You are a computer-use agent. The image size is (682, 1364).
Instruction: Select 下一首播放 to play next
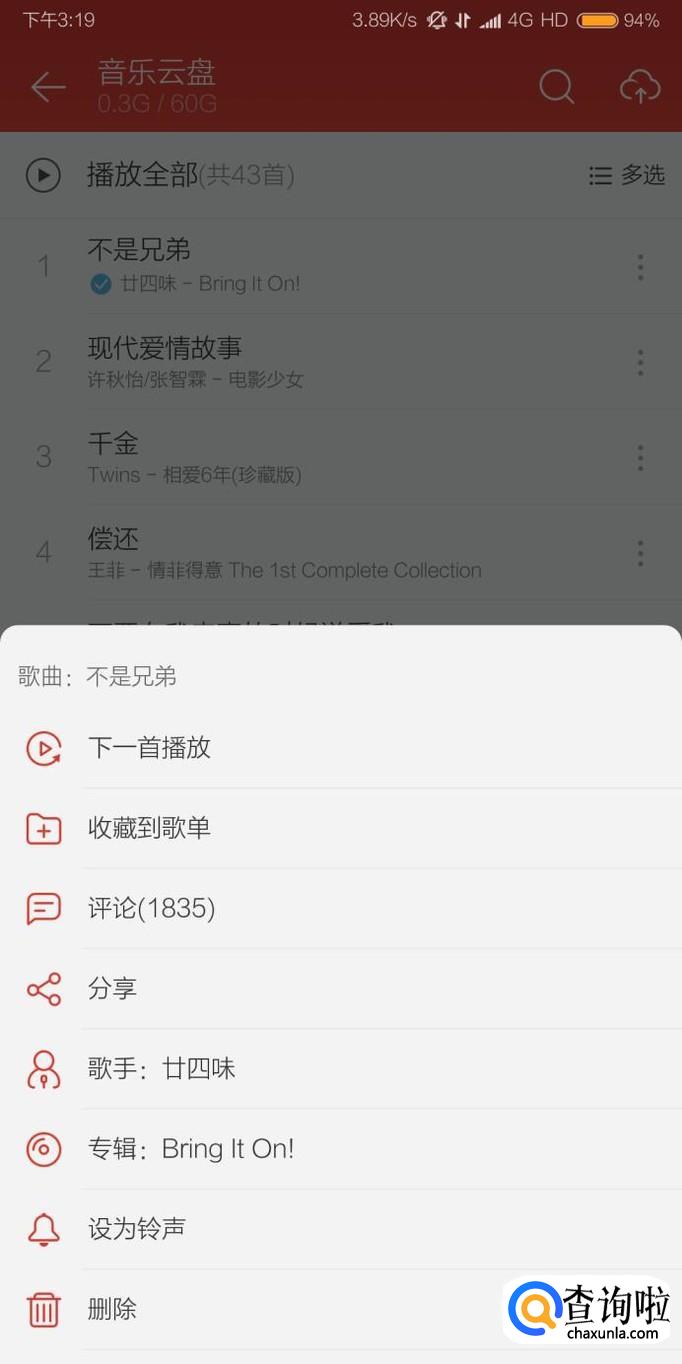pyautogui.click(x=150, y=748)
